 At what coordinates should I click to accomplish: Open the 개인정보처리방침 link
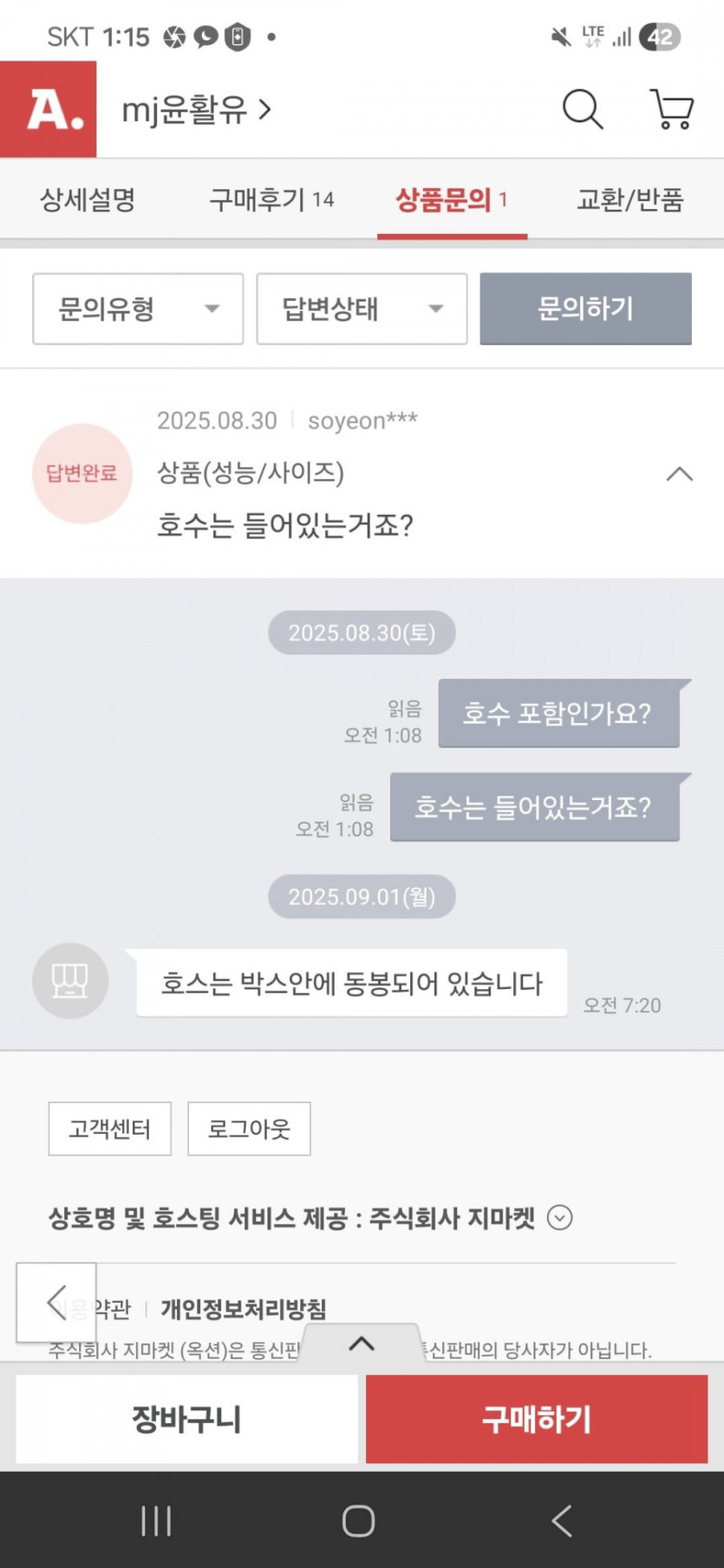pos(244,1308)
